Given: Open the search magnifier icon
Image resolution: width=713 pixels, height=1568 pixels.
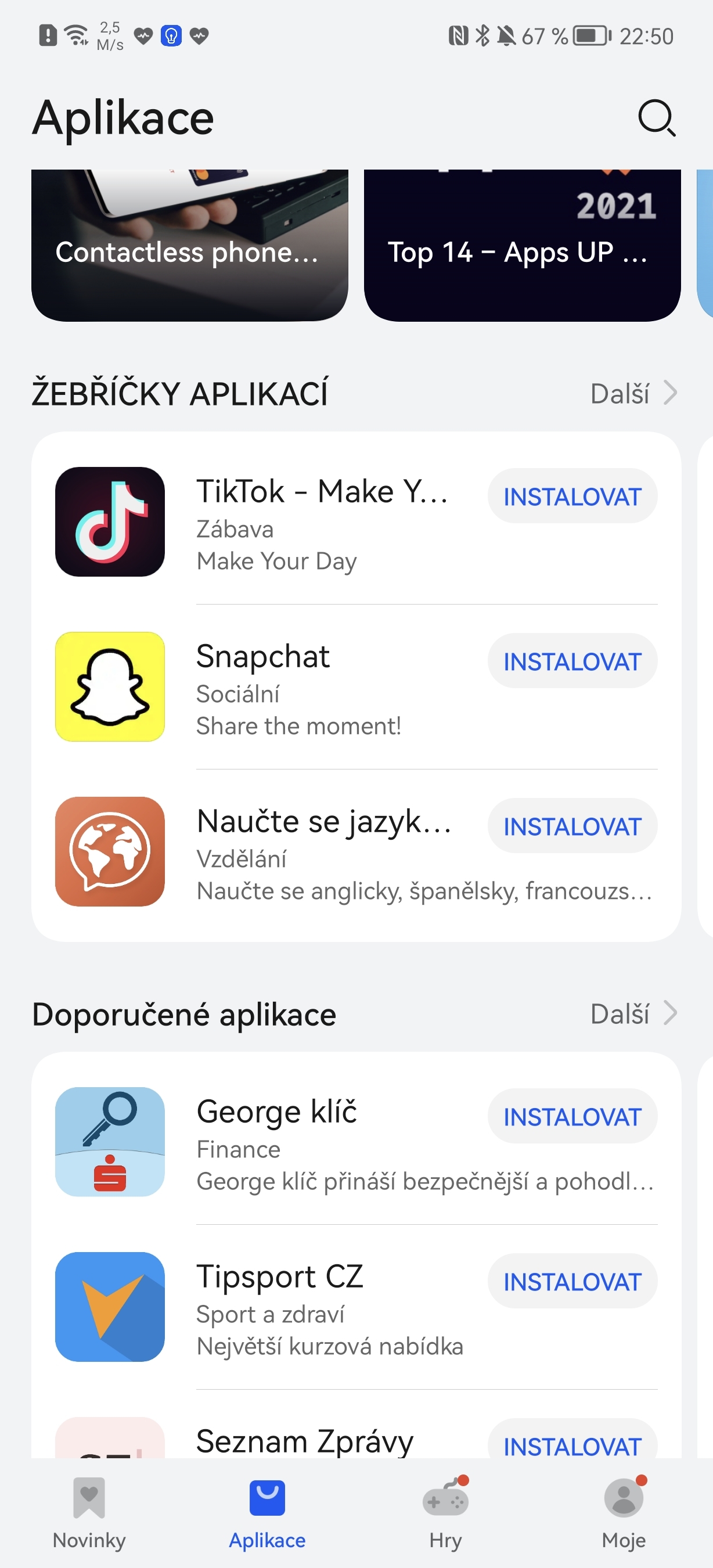Looking at the screenshot, I should click(x=657, y=117).
